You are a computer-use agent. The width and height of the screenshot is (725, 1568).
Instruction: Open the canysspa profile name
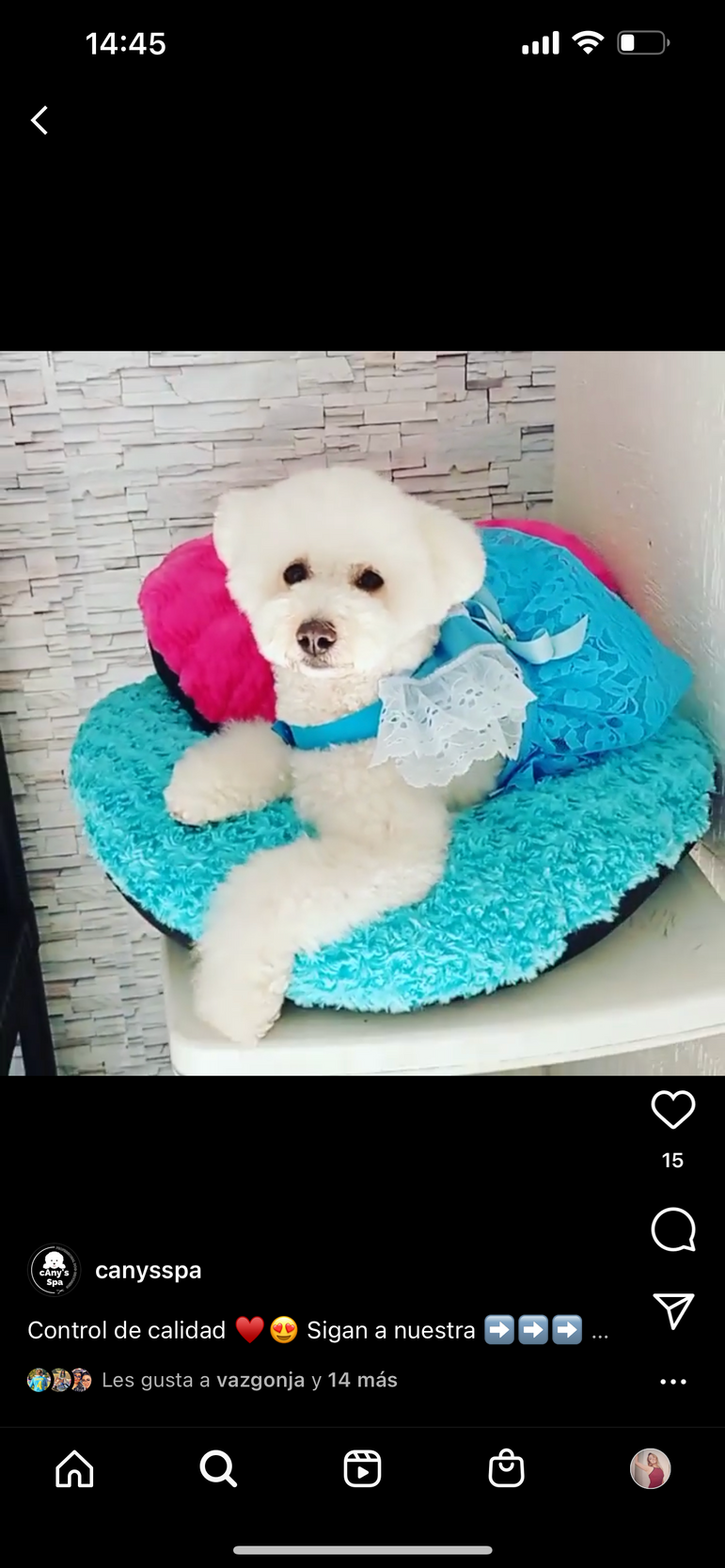tap(149, 1270)
